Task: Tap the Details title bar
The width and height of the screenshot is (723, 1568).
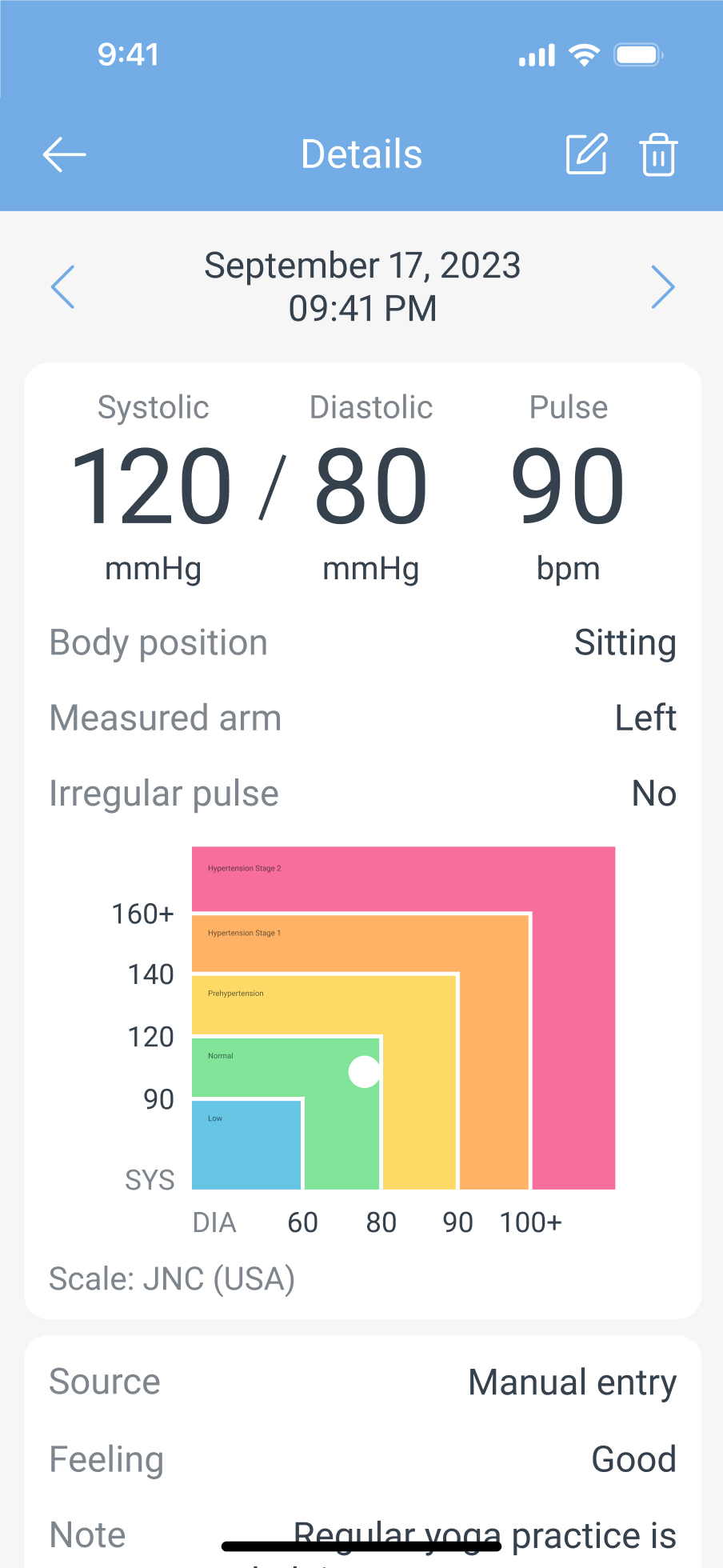Action: pos(361,154)
